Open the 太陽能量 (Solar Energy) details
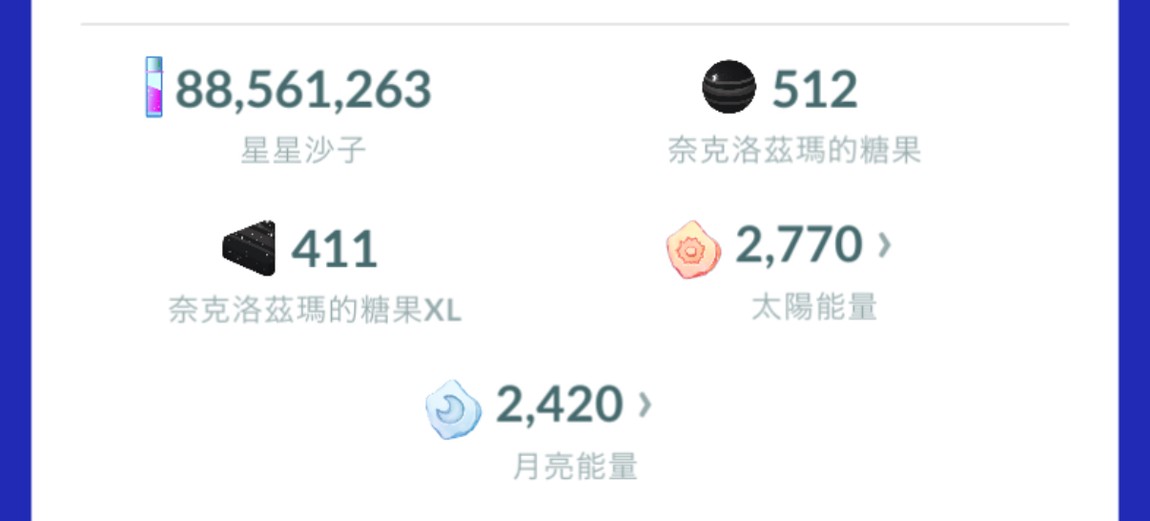1150x521 pixels. pos(798,246)
